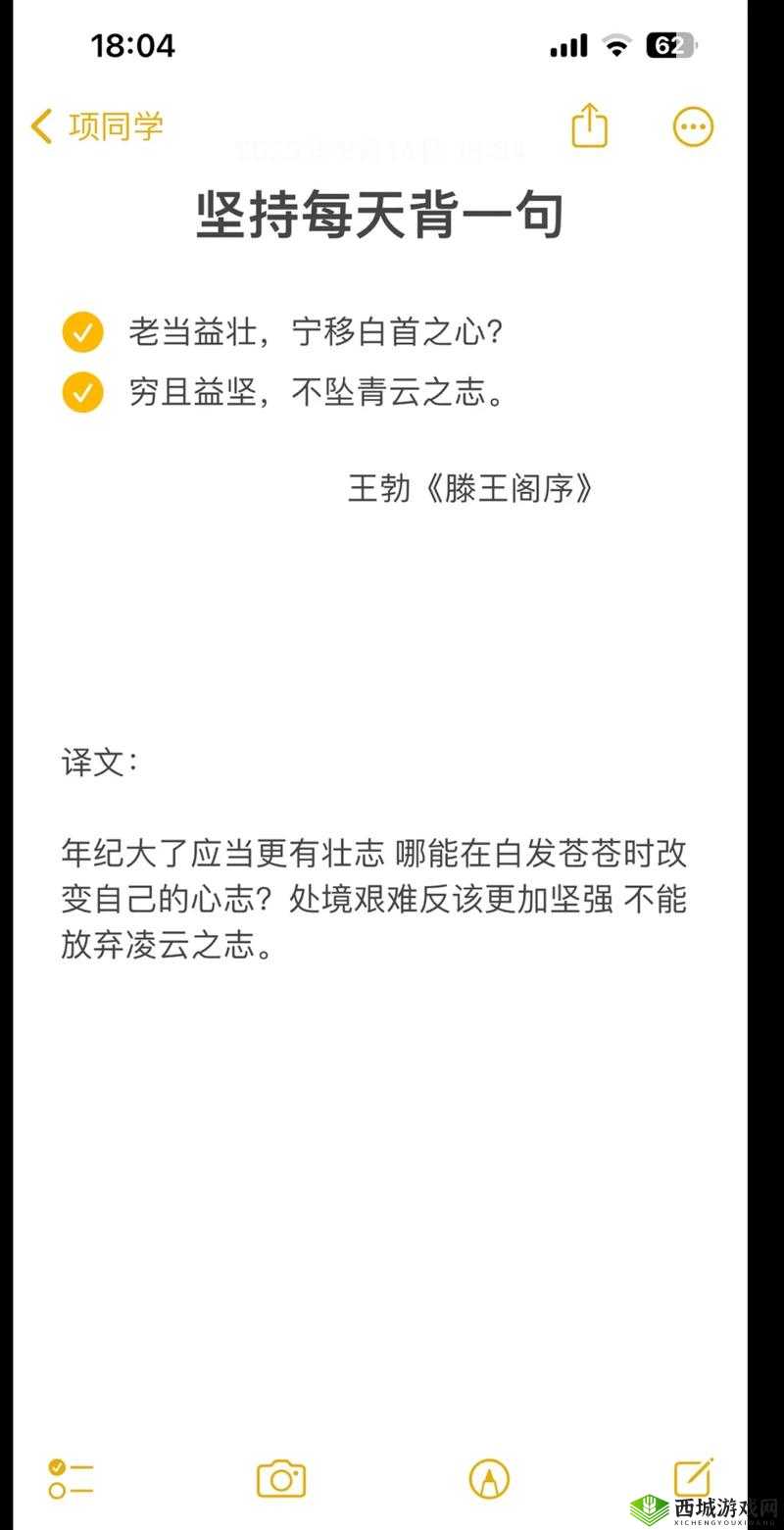Uncheck the "老当益壮" checklist item

coord(82,331)
